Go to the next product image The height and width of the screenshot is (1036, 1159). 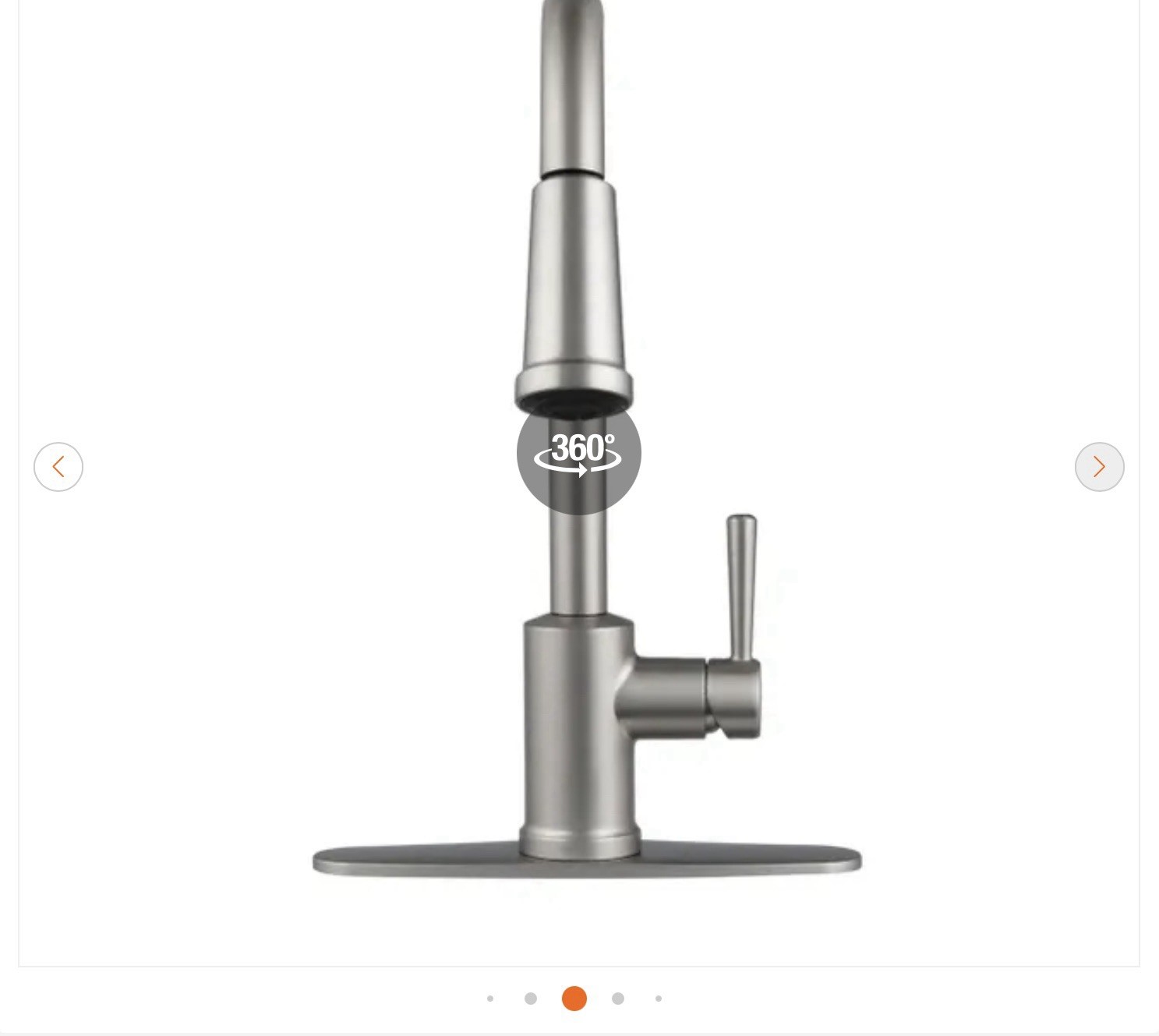(1099, 467)
